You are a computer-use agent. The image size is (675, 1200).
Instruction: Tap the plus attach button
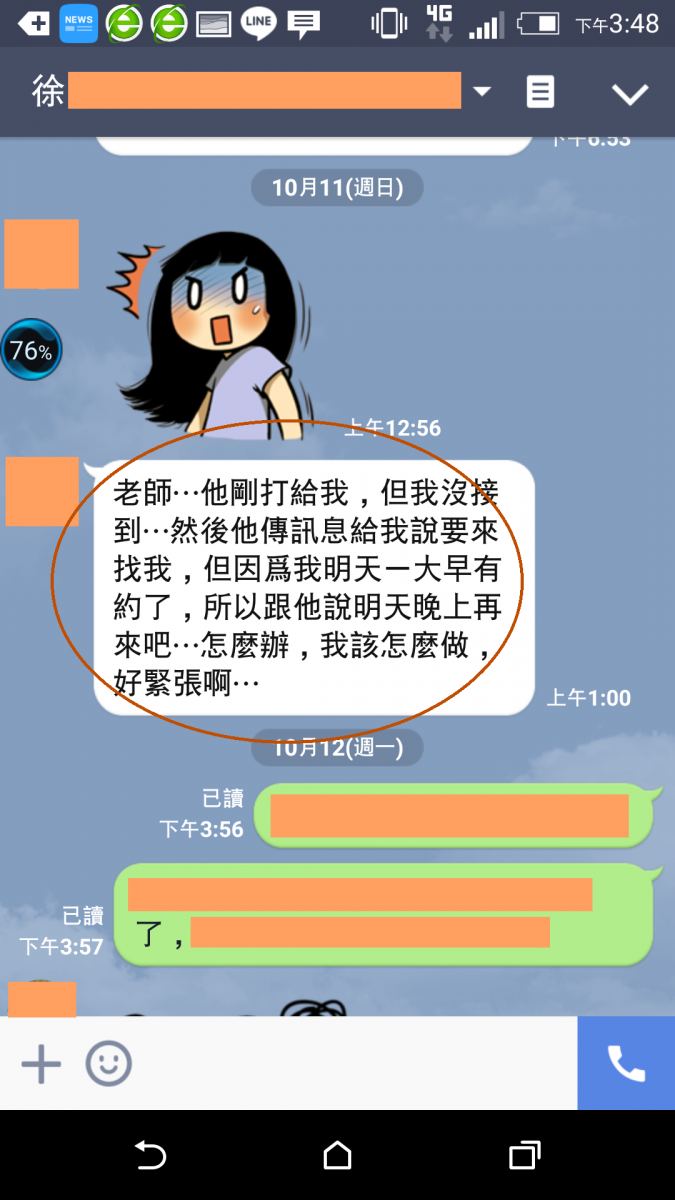coord(41,1064)
